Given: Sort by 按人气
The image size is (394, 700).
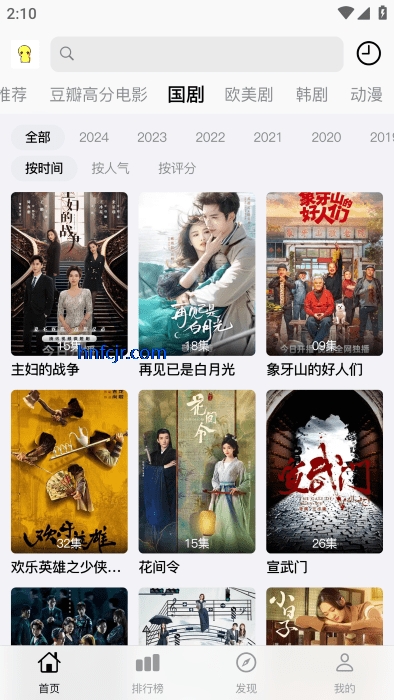Looking at the screenshot, I should pos(111,168).
